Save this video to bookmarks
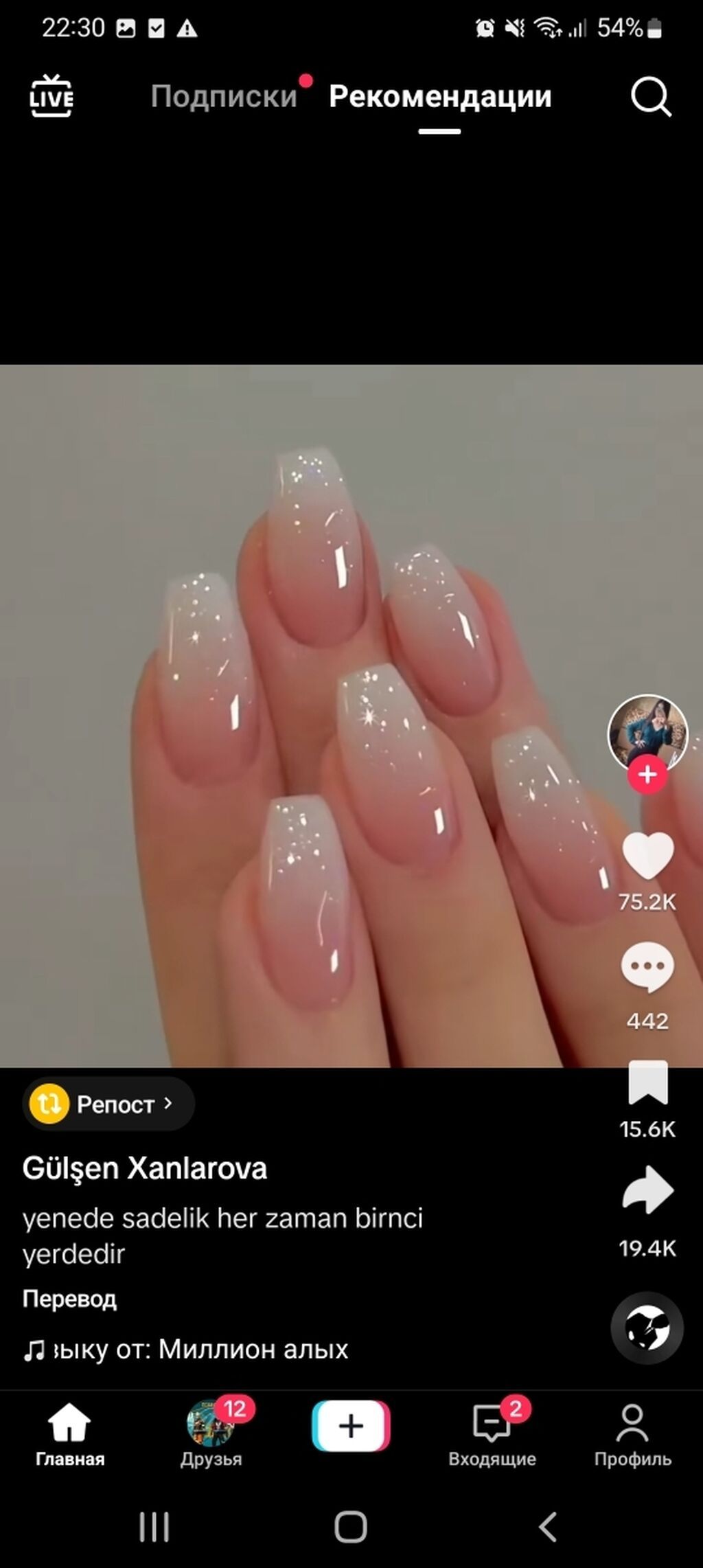The width and height of the screenshot is (703, 1568). 647,1083
